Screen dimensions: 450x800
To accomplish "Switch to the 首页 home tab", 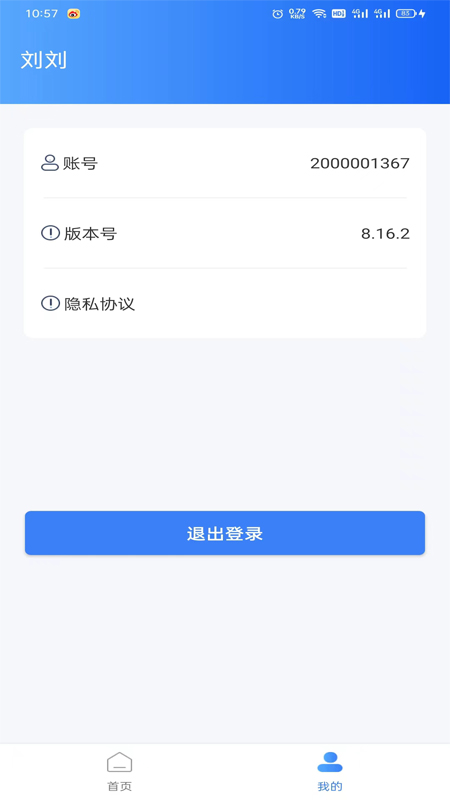I will pos(119,771).
